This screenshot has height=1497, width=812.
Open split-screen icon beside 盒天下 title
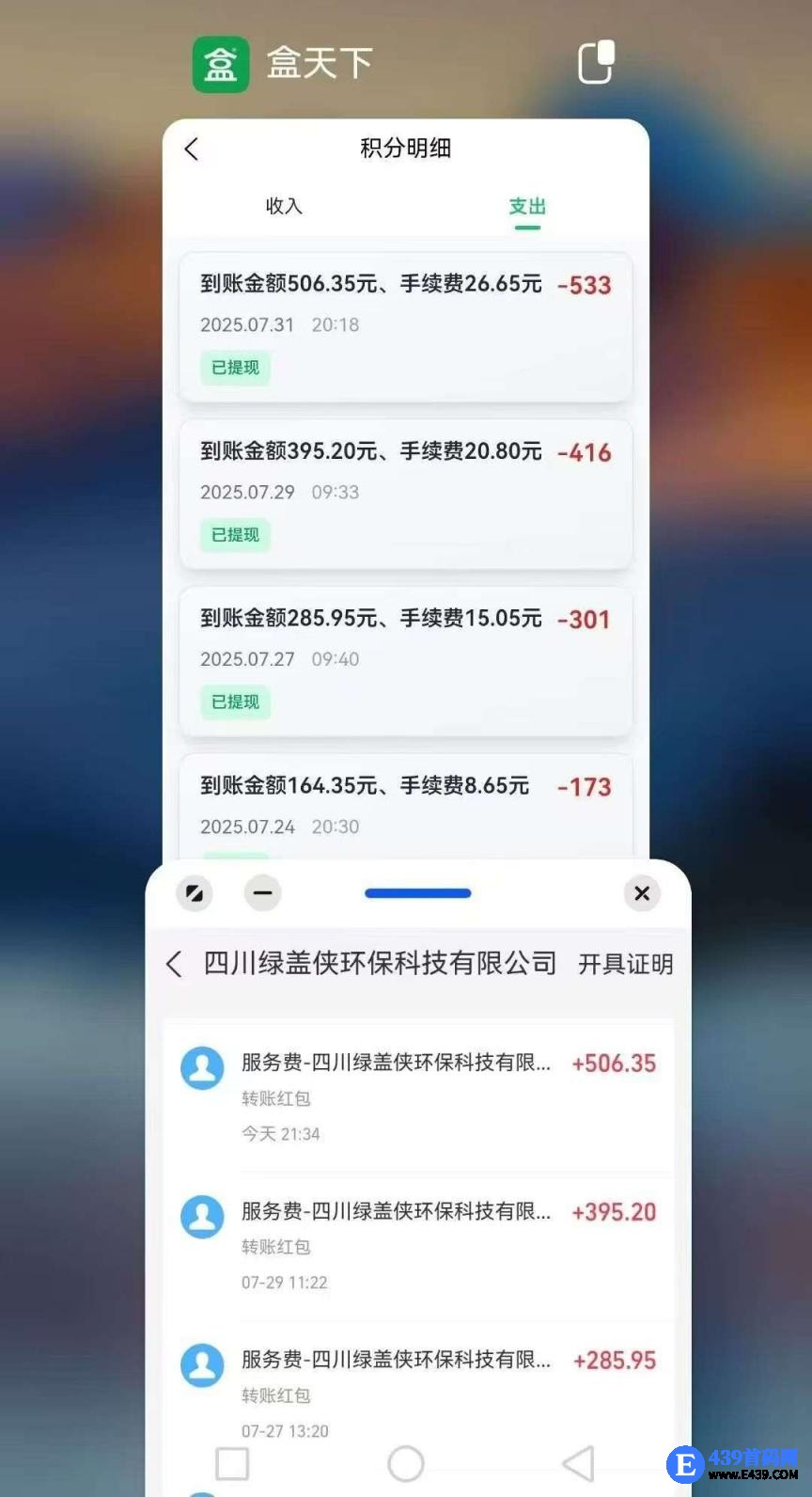(596, 63)
